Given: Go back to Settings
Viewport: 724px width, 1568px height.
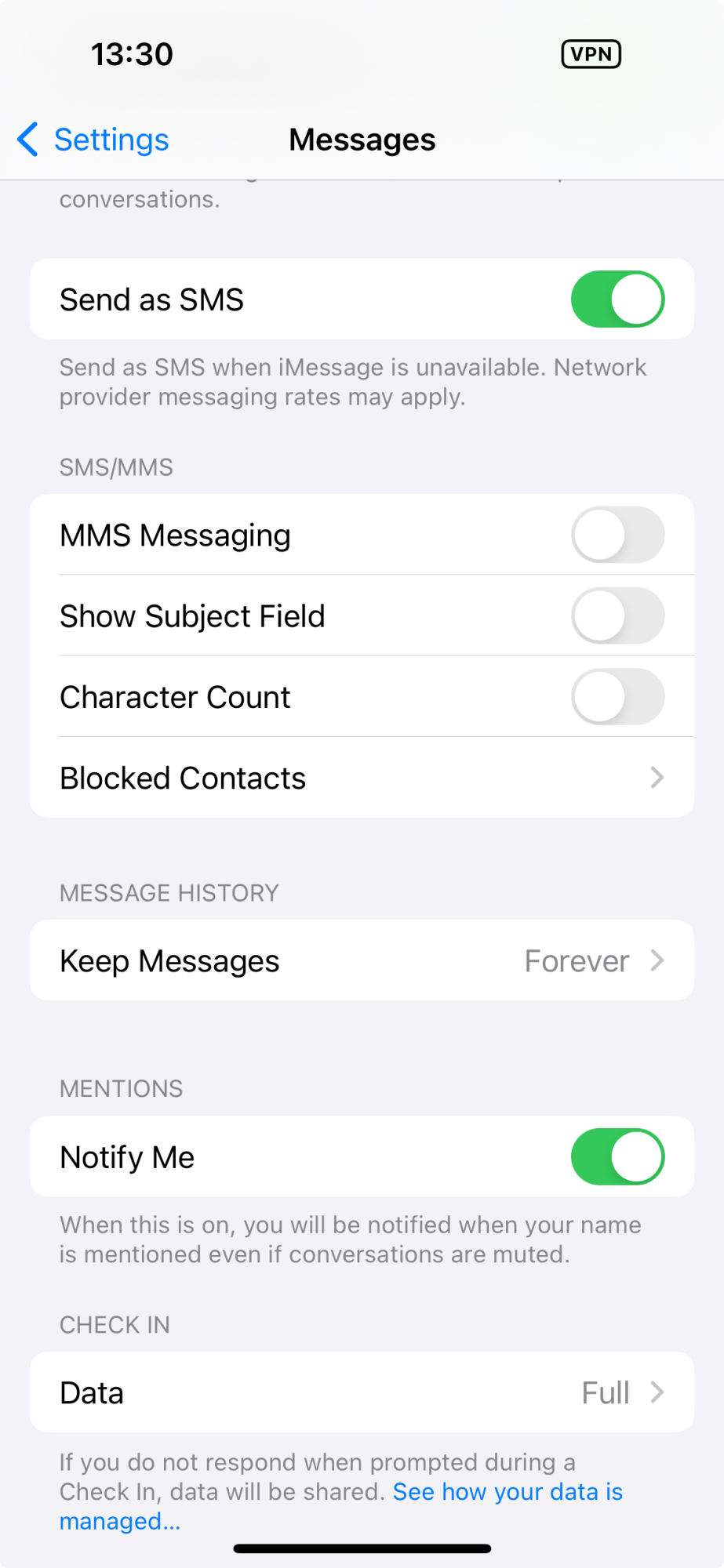Looking at the screenshot, I should click(x=93, y=140).
